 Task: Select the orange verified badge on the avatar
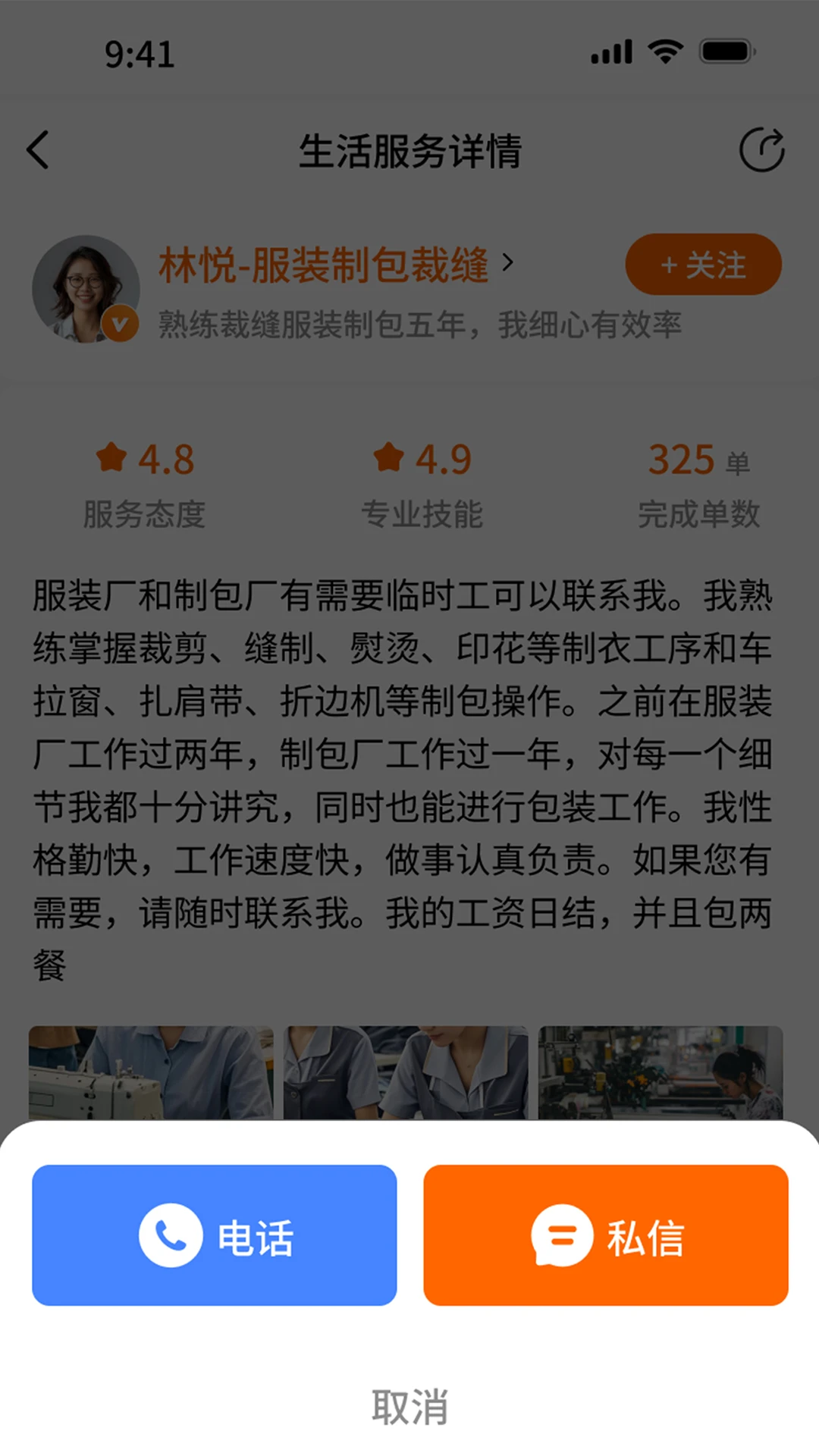(x=121, y=325)
